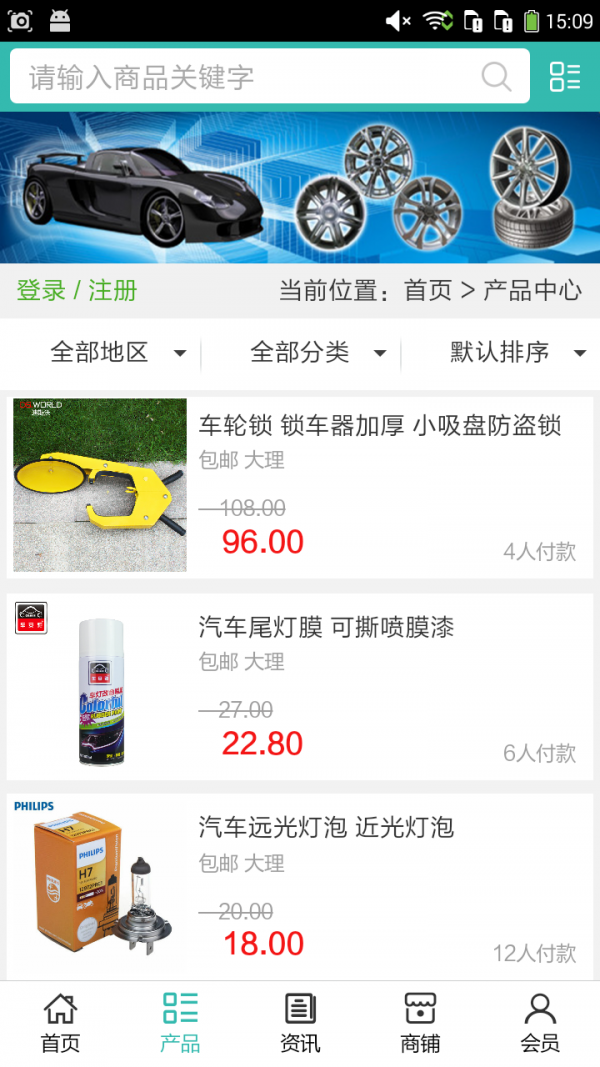Open the category list icon
The width and height of the screenshot is (600, 1067).
[565, 77]
